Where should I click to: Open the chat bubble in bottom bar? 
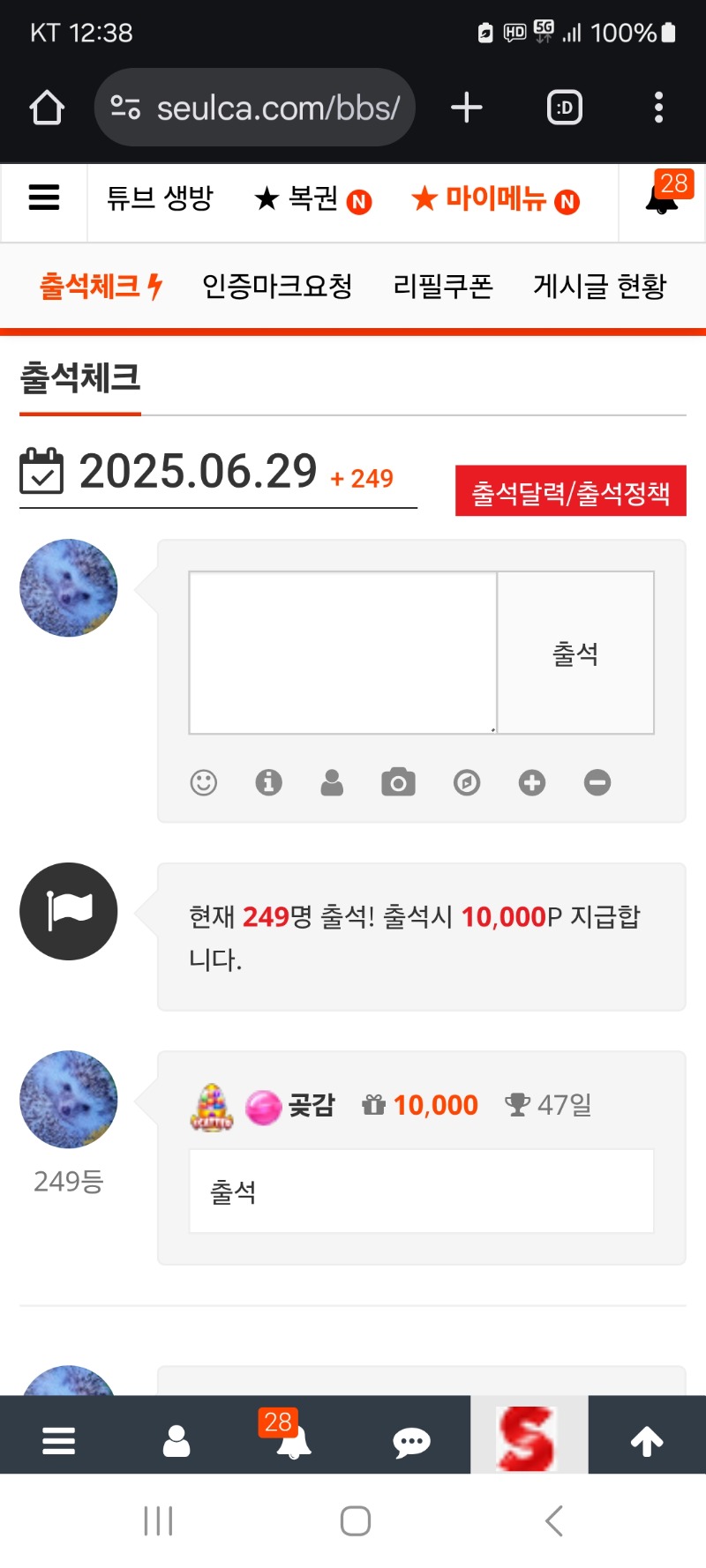[411, 1443]
